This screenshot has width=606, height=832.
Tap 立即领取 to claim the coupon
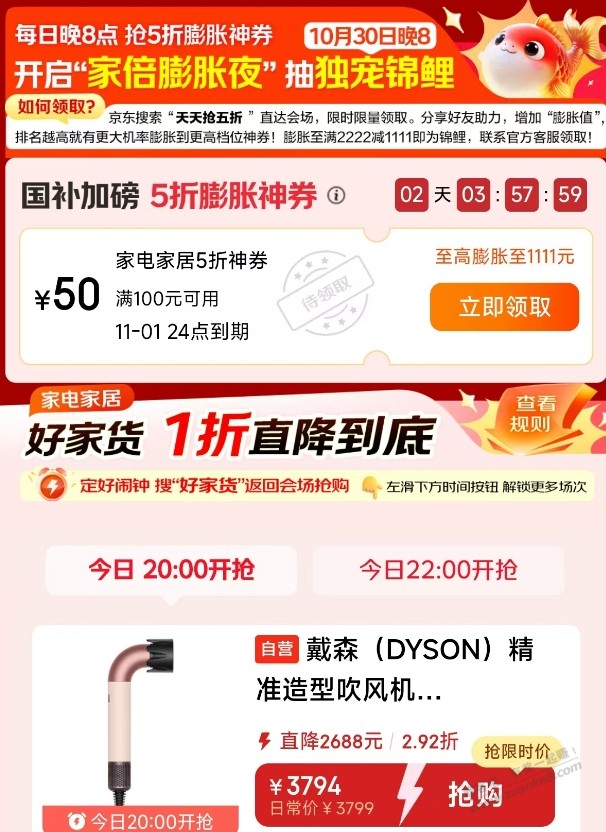point(504,307)
